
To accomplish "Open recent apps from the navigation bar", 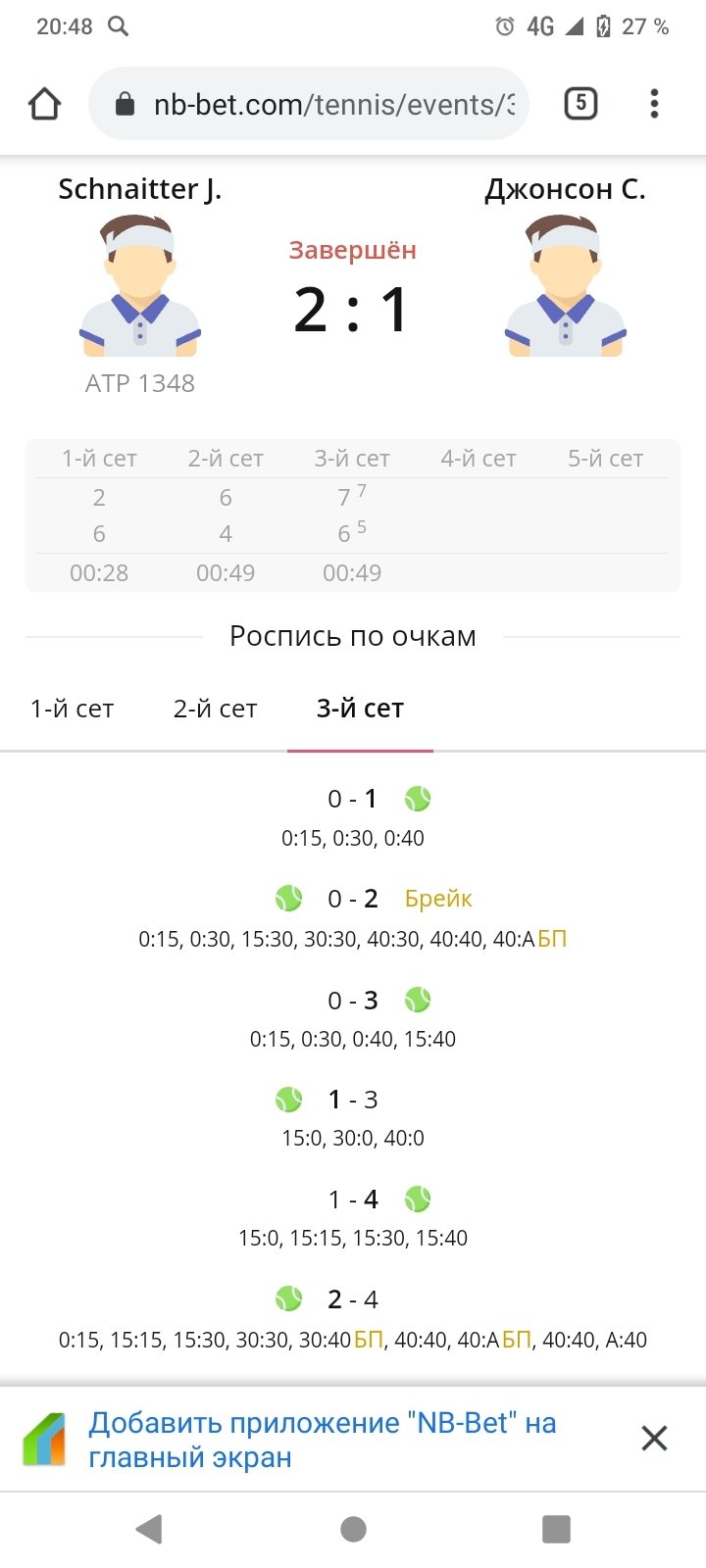I will coord(556,1529).
